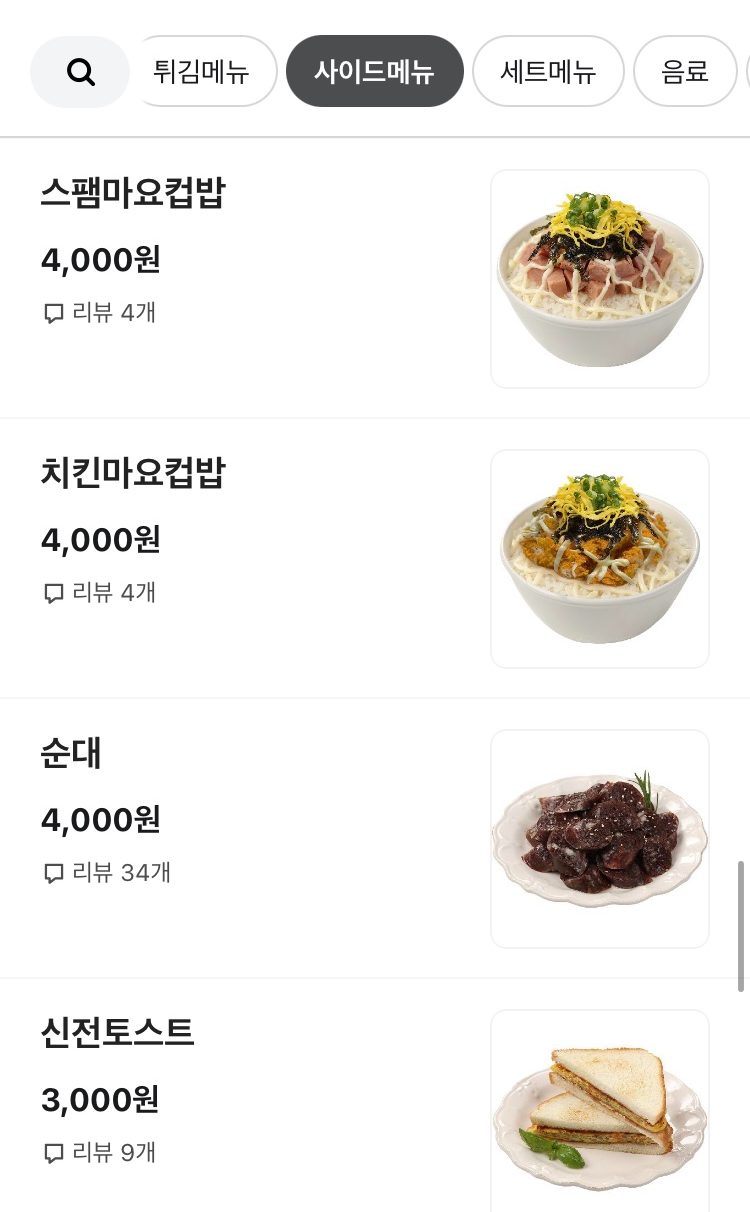The width and height of the screenshot is (750, 1212).
Task: View the 순대 photo
Action: pyautogui.click(x=600, y=839)
